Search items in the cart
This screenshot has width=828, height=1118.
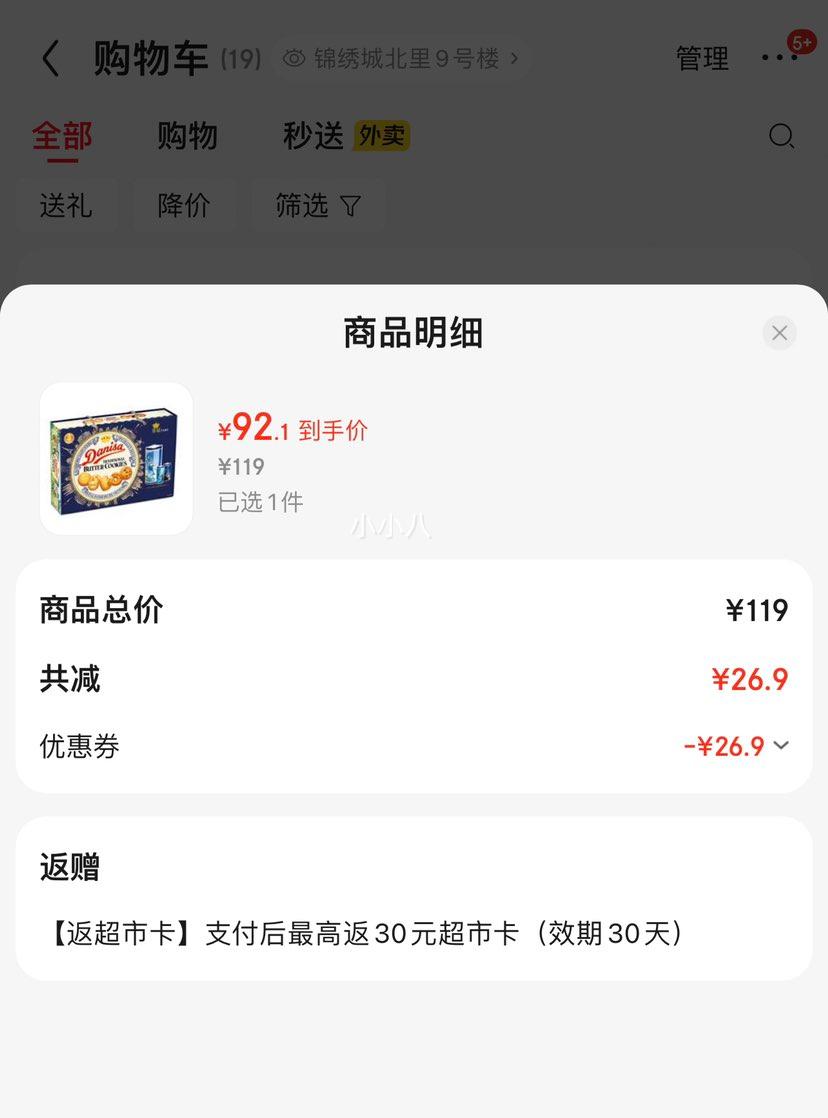(781, 136)
